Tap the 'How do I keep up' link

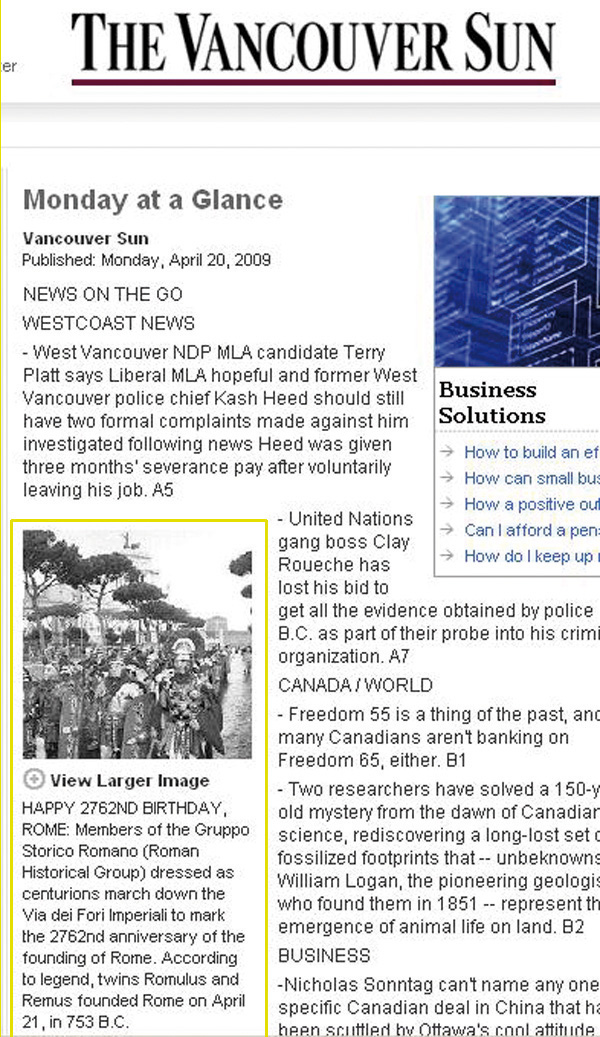tap(531, 556)
